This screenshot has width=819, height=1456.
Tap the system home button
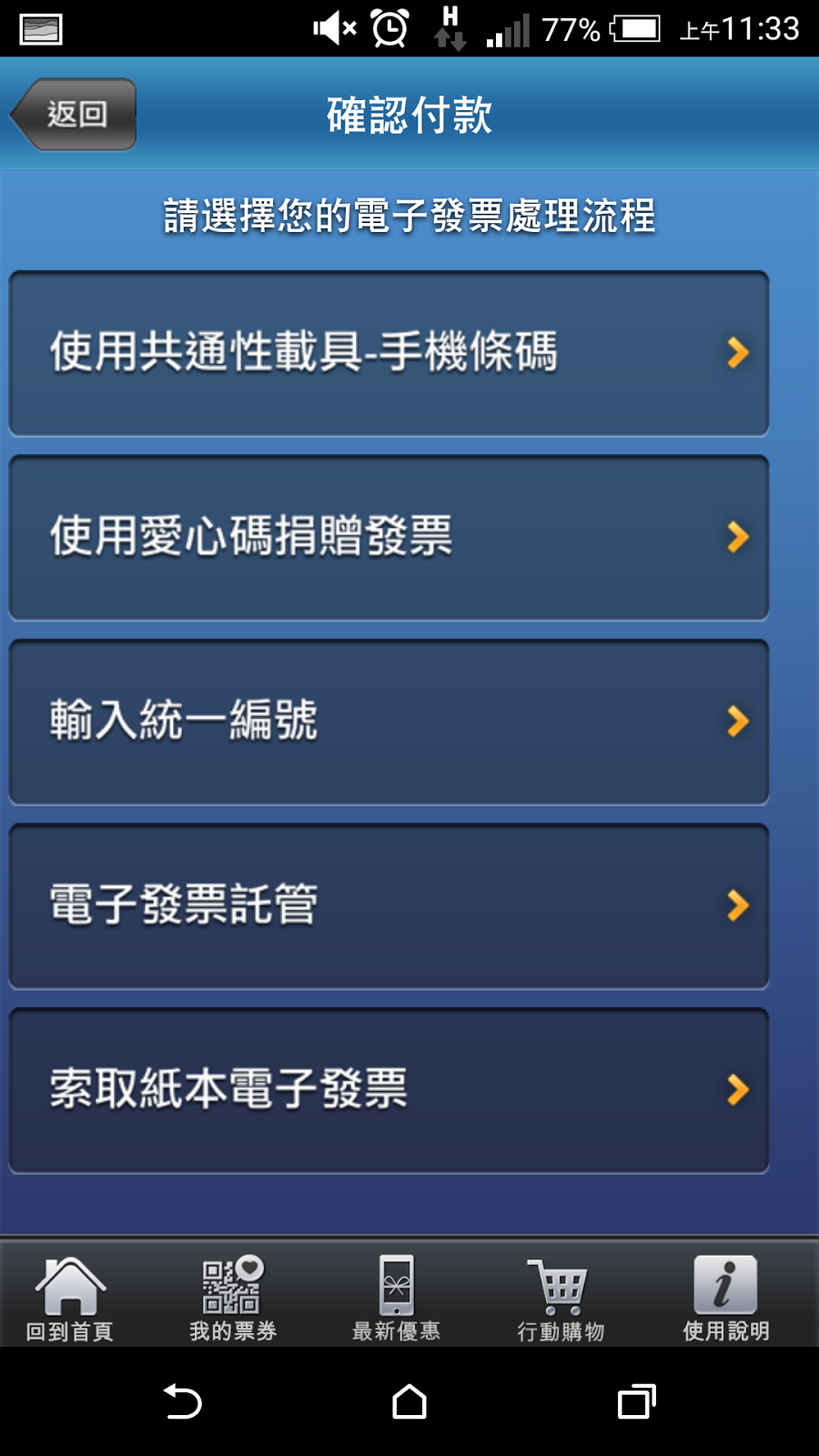point(409,1401)
